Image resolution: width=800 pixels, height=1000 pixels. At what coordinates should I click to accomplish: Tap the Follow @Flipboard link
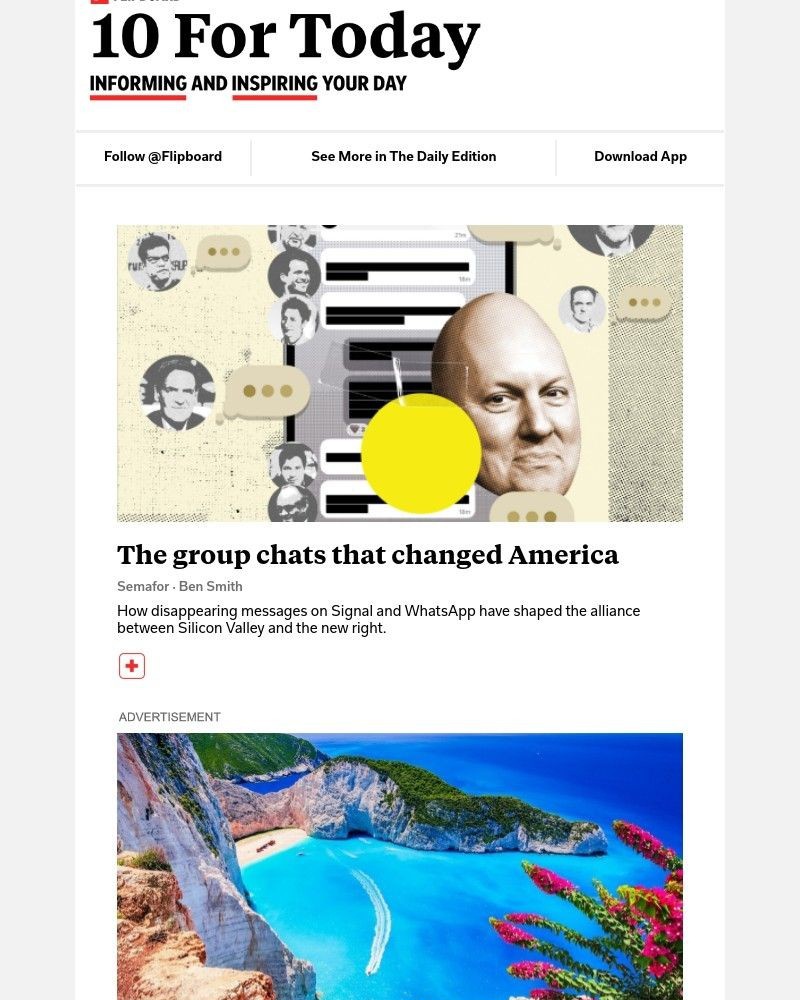coord(163,157)
